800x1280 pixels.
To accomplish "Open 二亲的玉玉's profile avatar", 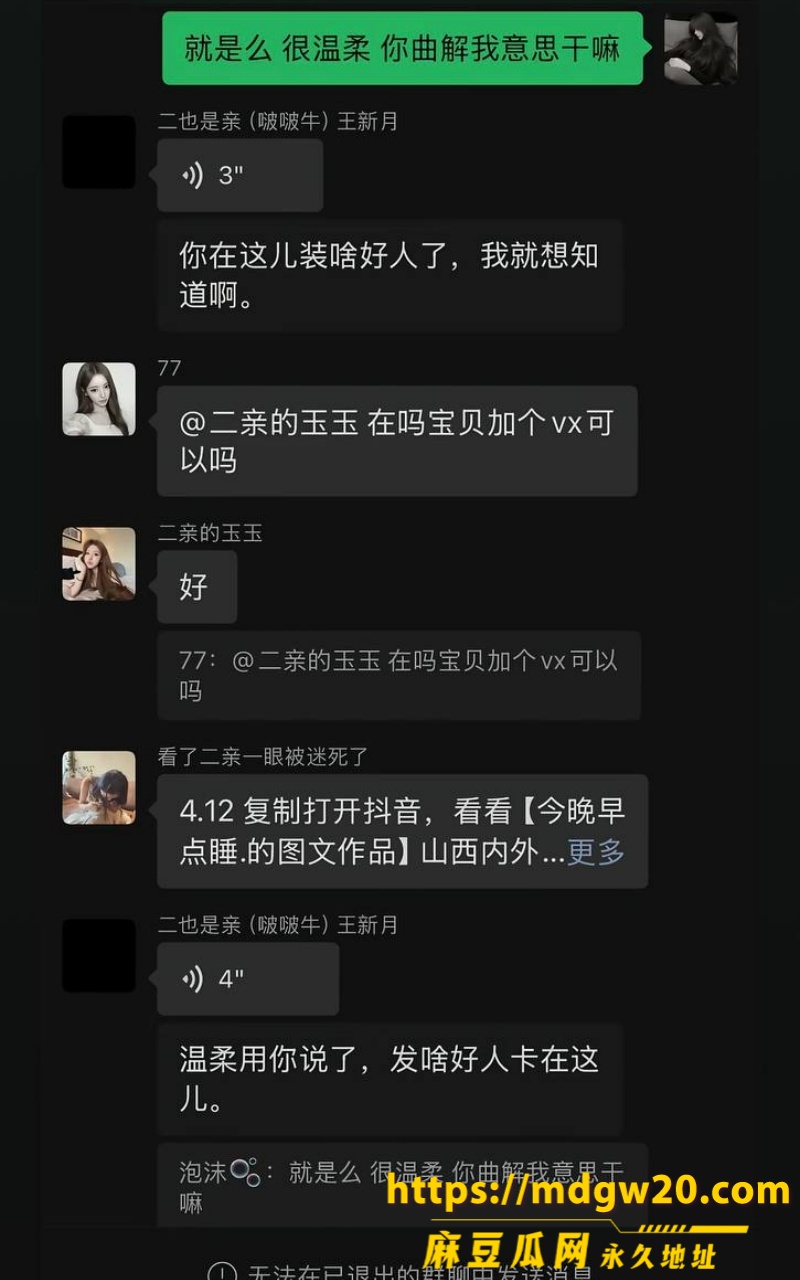I will (x=99, y=564).
